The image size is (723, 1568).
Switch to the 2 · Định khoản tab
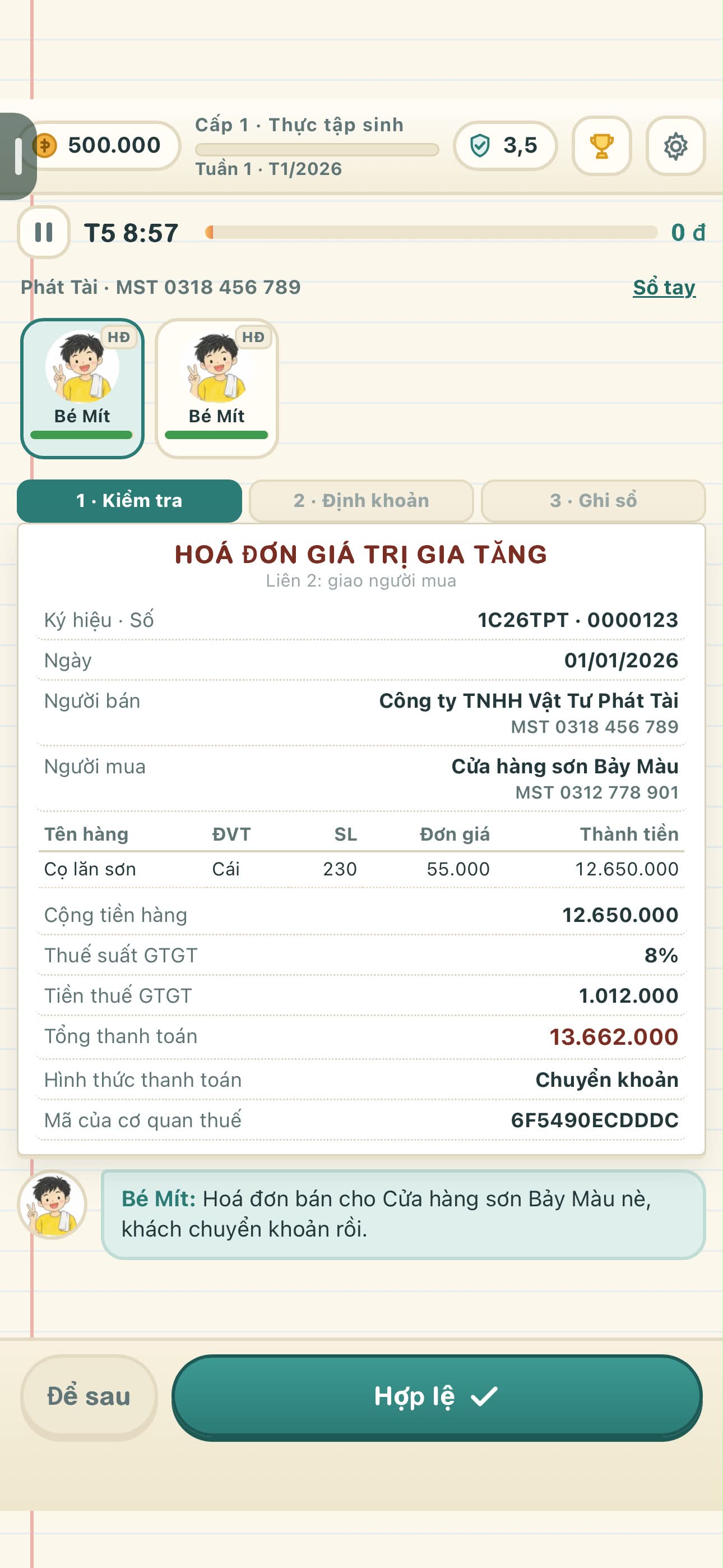tap(361, 500)
